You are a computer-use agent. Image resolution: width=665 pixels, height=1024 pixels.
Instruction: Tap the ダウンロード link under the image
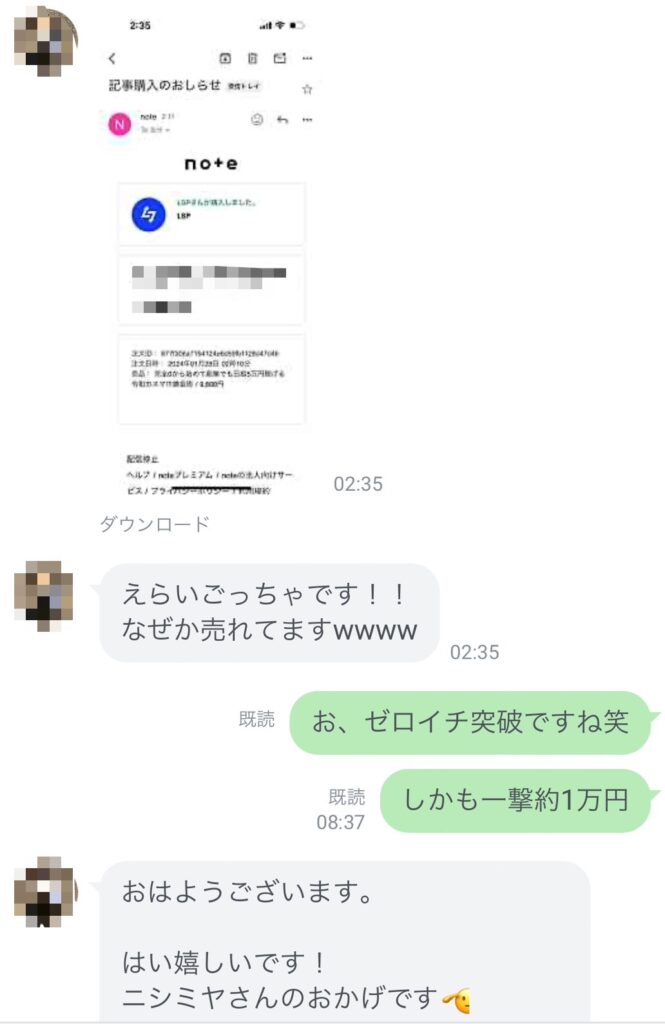click(154, 524)
